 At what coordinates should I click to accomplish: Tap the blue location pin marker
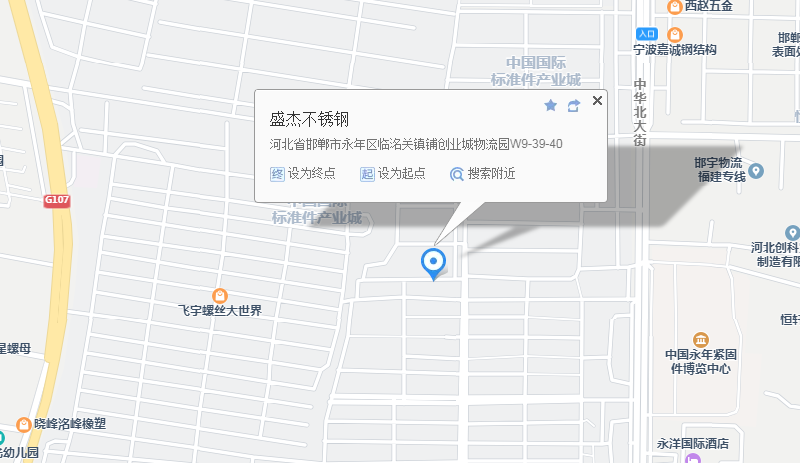tap(433, 262)
